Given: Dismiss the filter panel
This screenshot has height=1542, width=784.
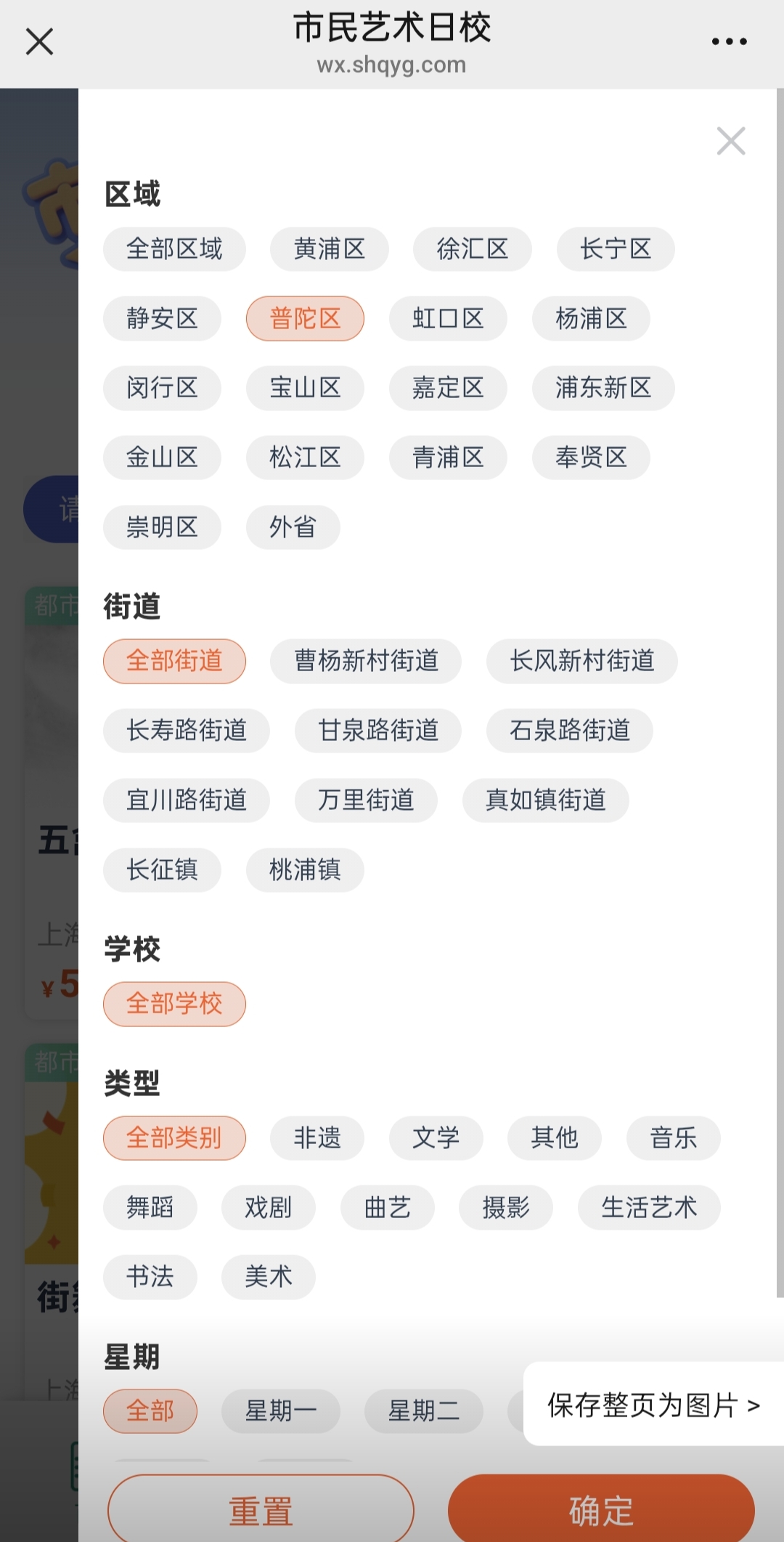Looking at the screenshot, I should point(730,141).
